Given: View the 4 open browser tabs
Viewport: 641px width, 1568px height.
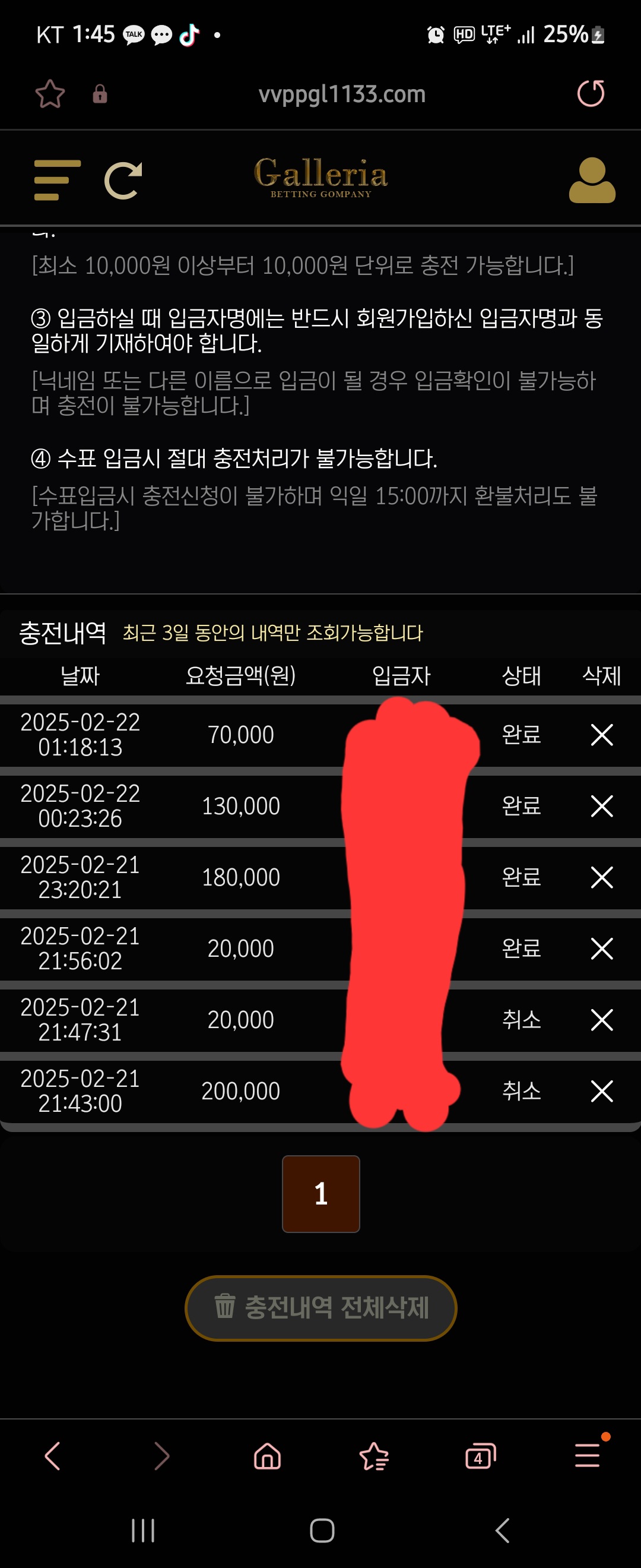Looking at the screenshot, I should 480,1456.
